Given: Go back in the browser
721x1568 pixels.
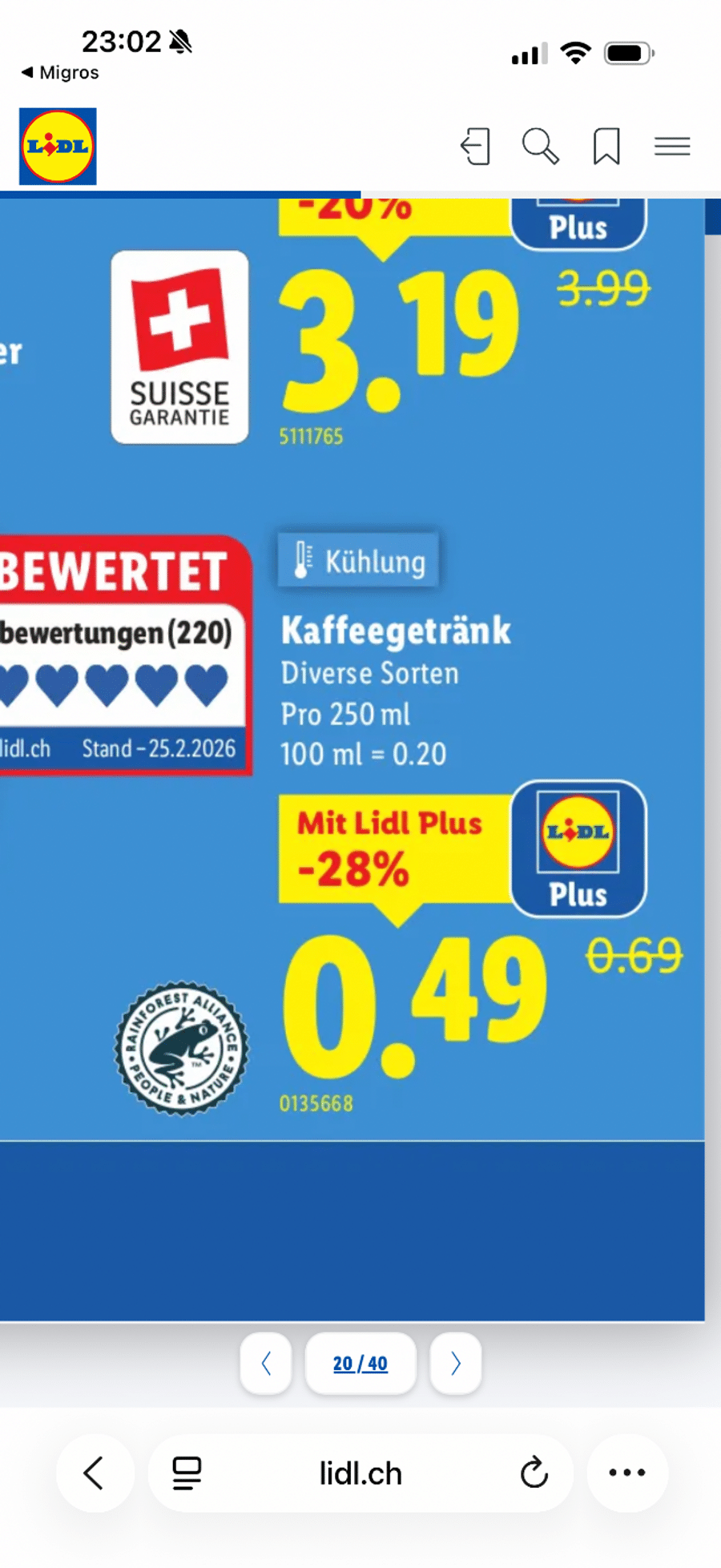Looking at the screenshot, I should 94,1473.
